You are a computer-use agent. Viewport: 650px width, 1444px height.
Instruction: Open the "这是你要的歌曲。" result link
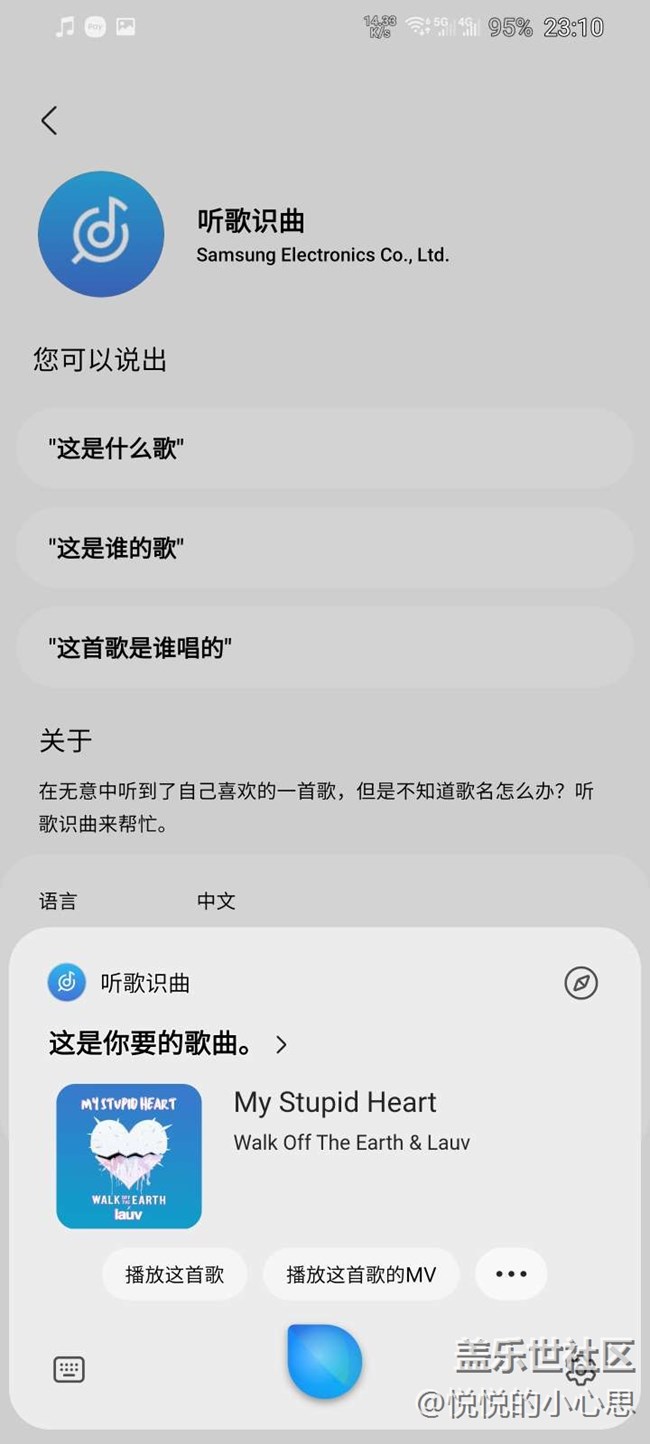click(168, 1044)
